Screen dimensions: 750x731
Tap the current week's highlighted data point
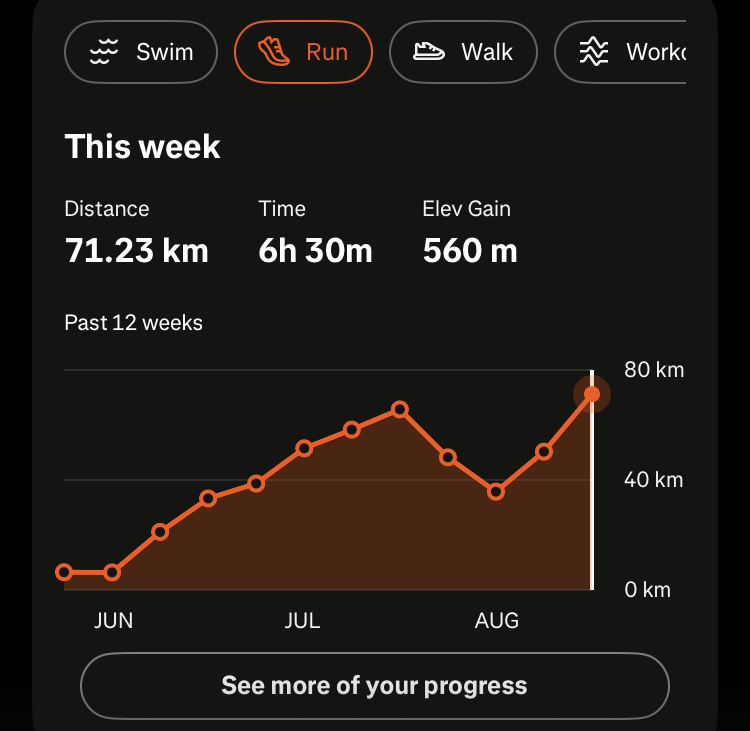592,394
